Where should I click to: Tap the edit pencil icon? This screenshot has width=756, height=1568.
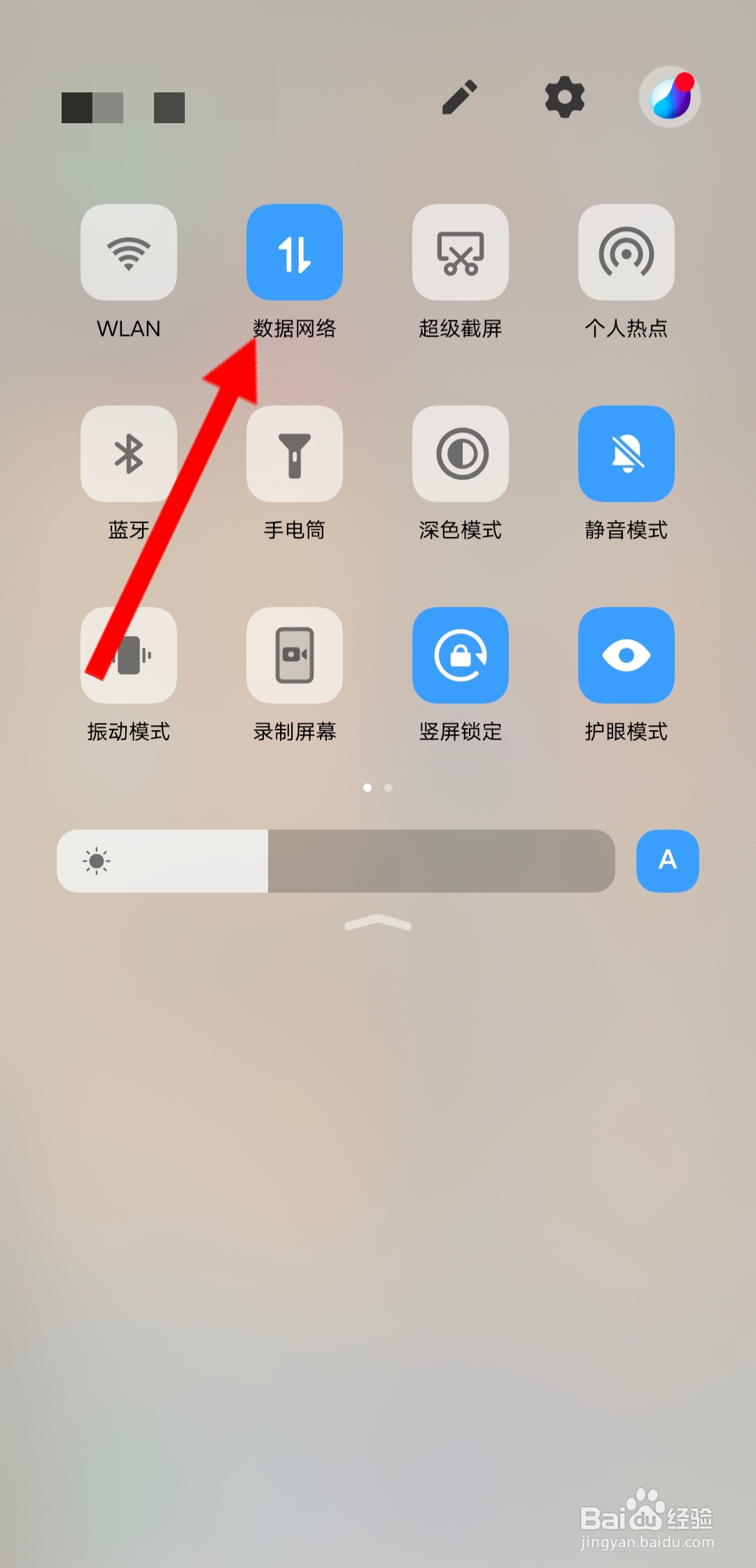[459, 97]
